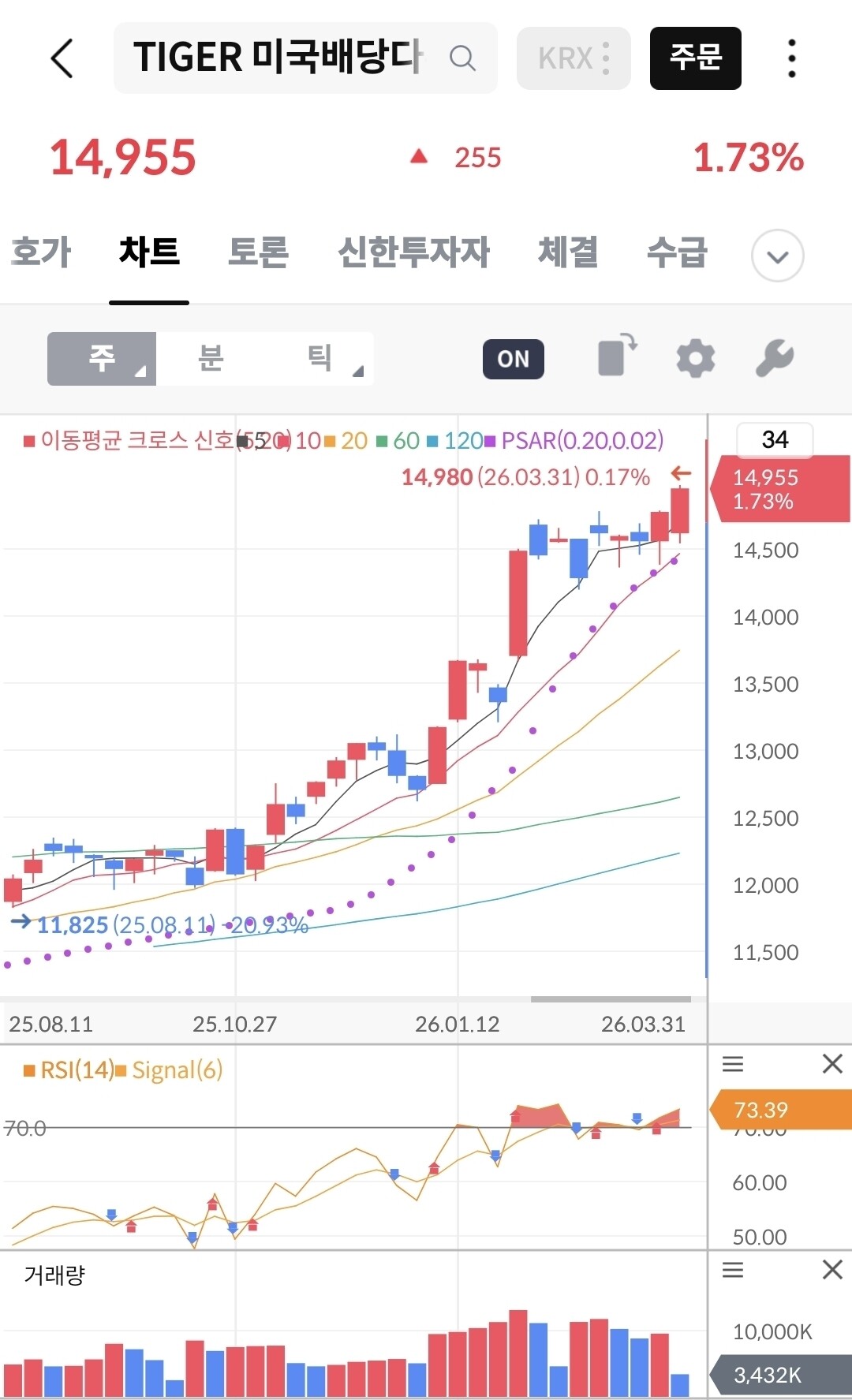Open the 신한투자자 tab

coord(413,252)
